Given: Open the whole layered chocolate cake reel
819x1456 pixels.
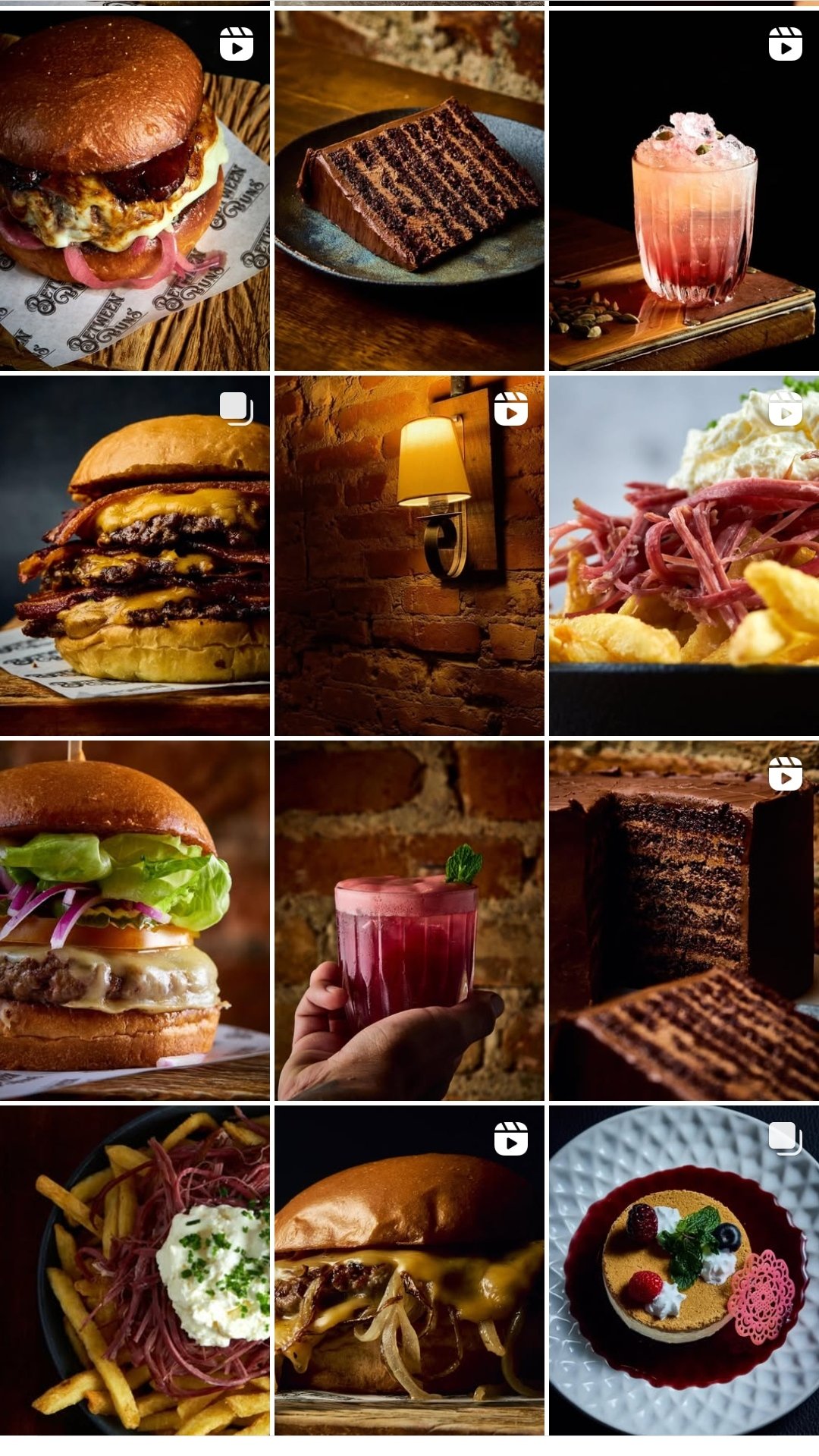Looking at the screenshot, I should click(x=684, y=920).
